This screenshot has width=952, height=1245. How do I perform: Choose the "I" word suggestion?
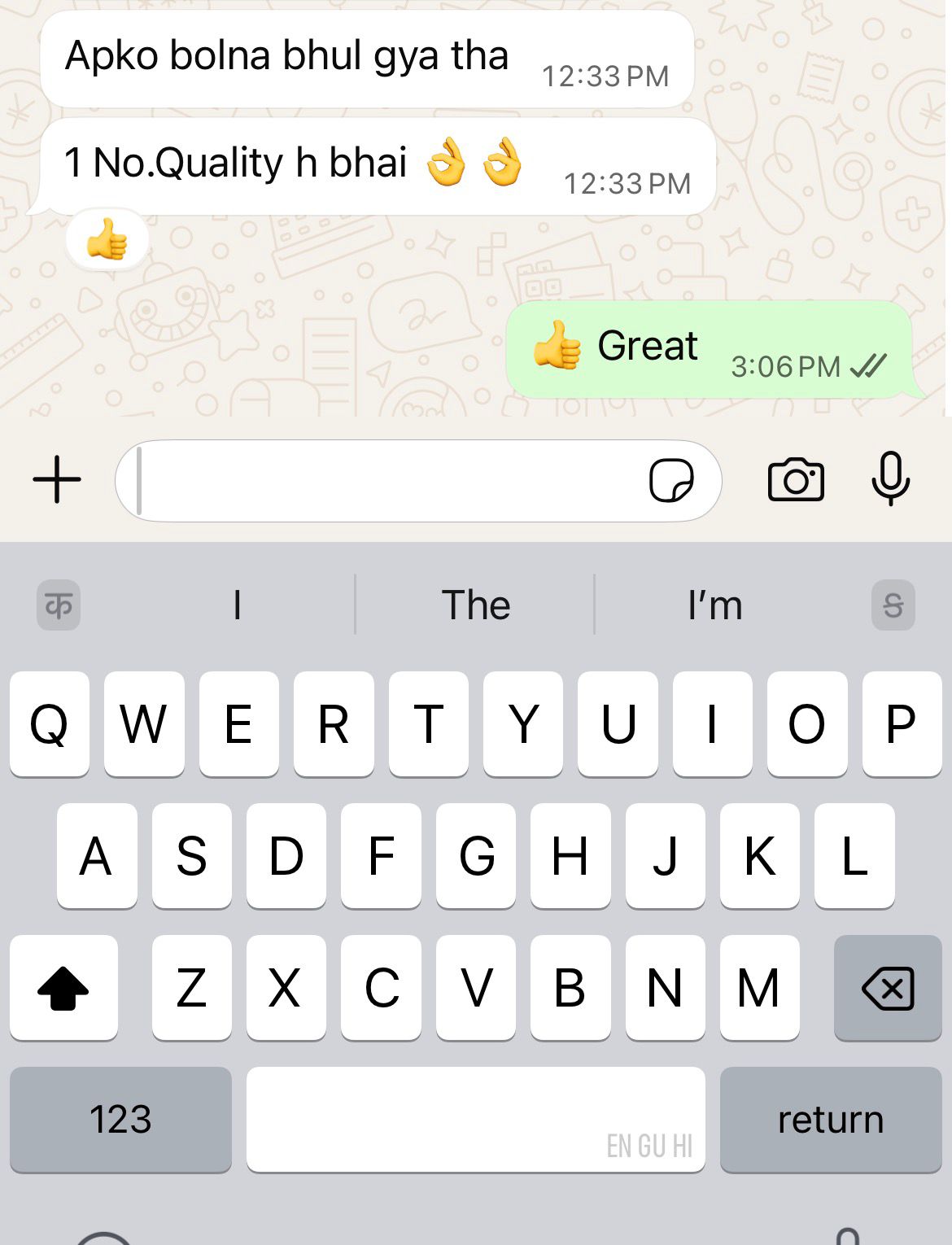coord(237,605)
